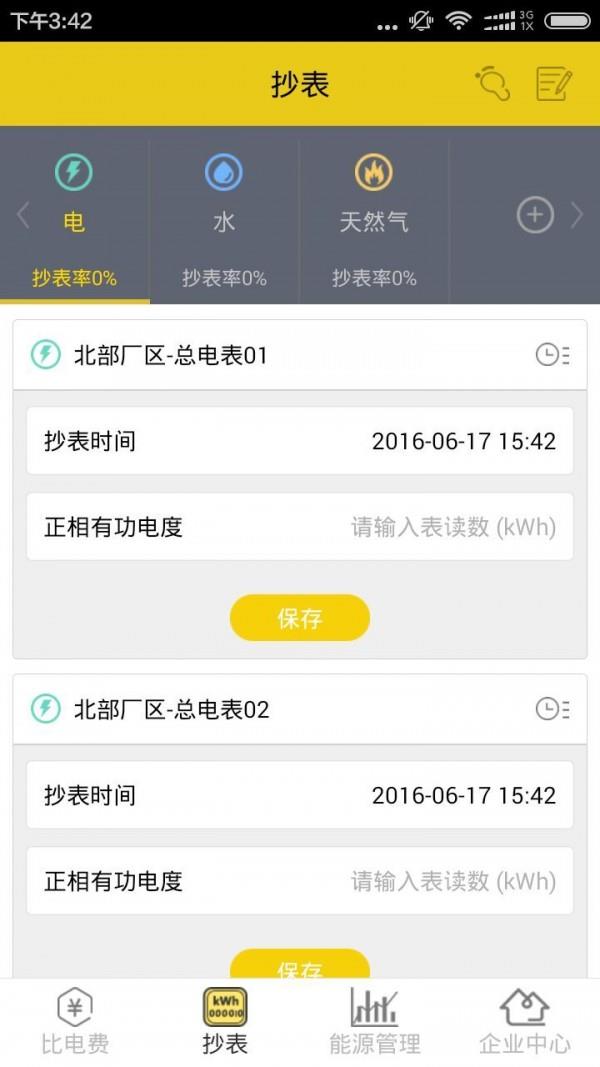This screenshot has width=600, height=1067.
Task: Open the 能源管理 tab
Action: pos(375,1022)
